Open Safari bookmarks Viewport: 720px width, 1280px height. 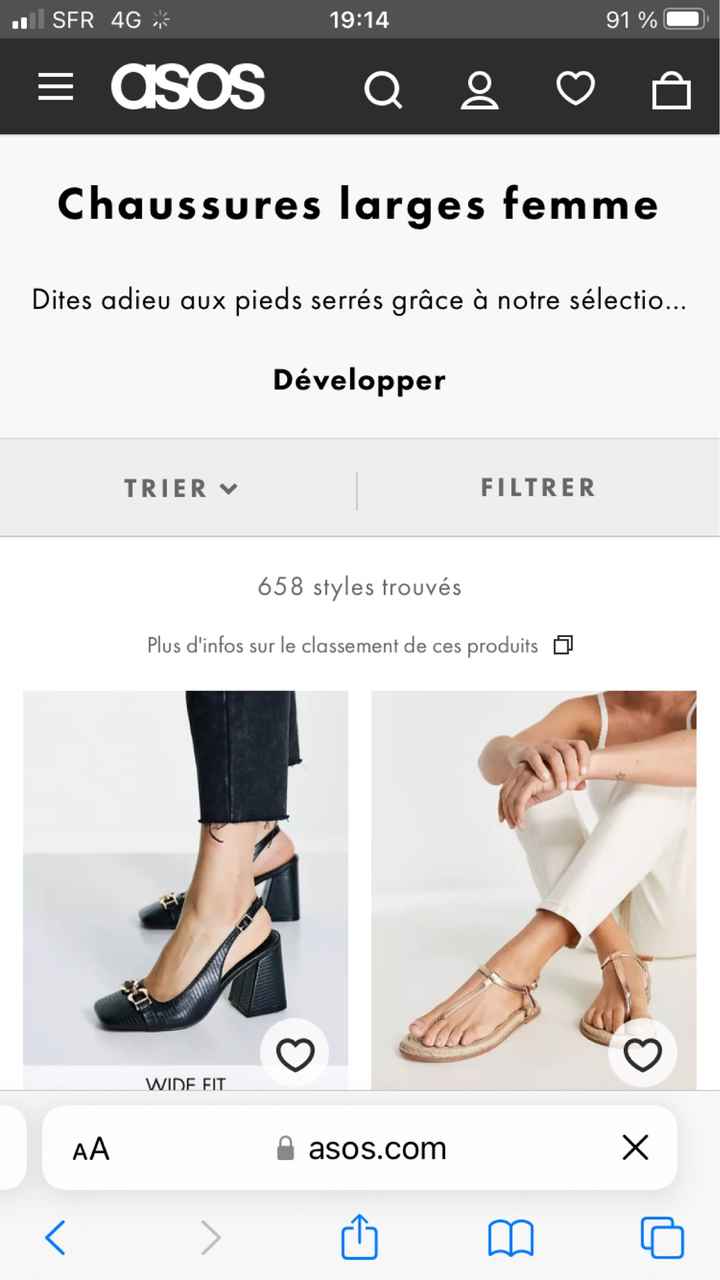510,1237
